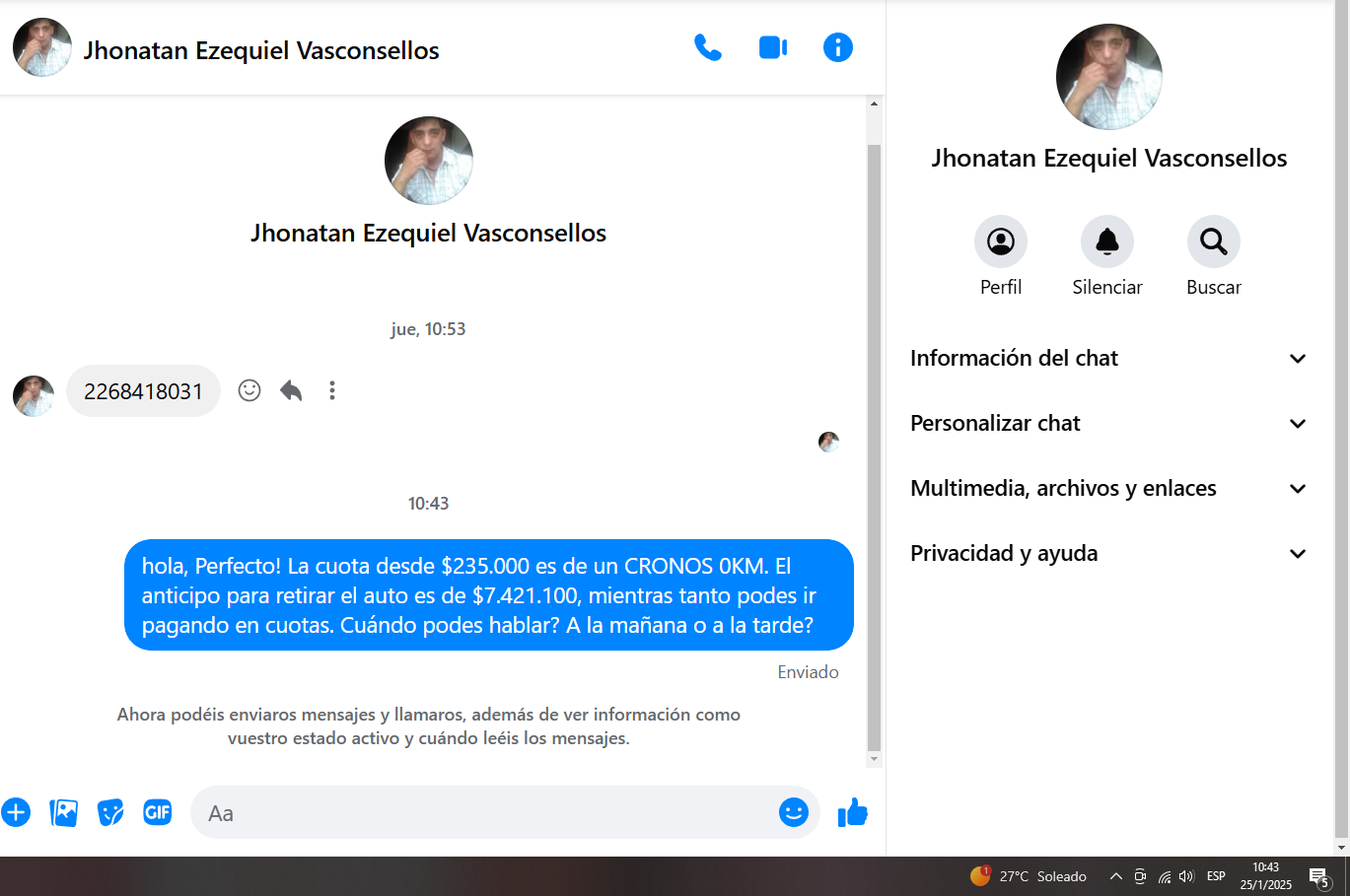Toggle the conversation info panel
This screenshot has width=1350, height=896.
click(x=837, y=47)
